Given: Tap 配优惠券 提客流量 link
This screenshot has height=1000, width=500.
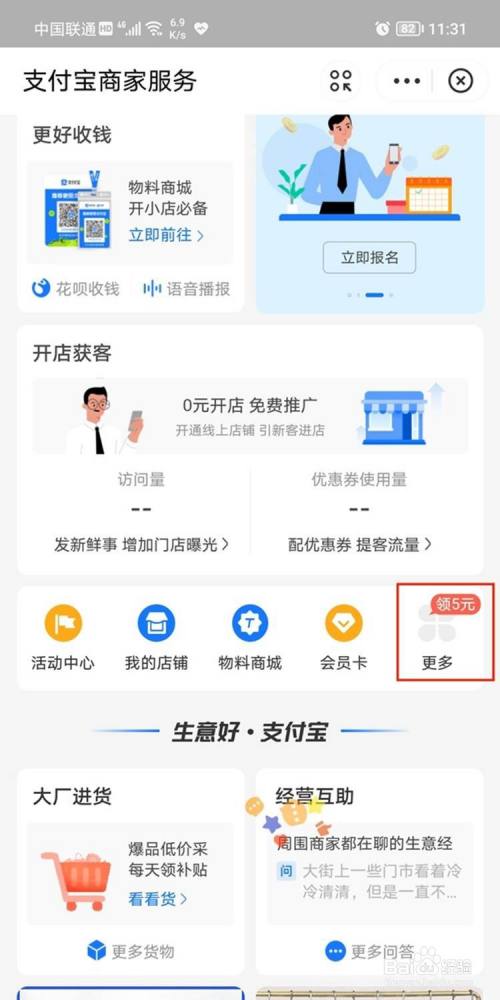Looking at the screenshot, I should [x=360, y=545].
